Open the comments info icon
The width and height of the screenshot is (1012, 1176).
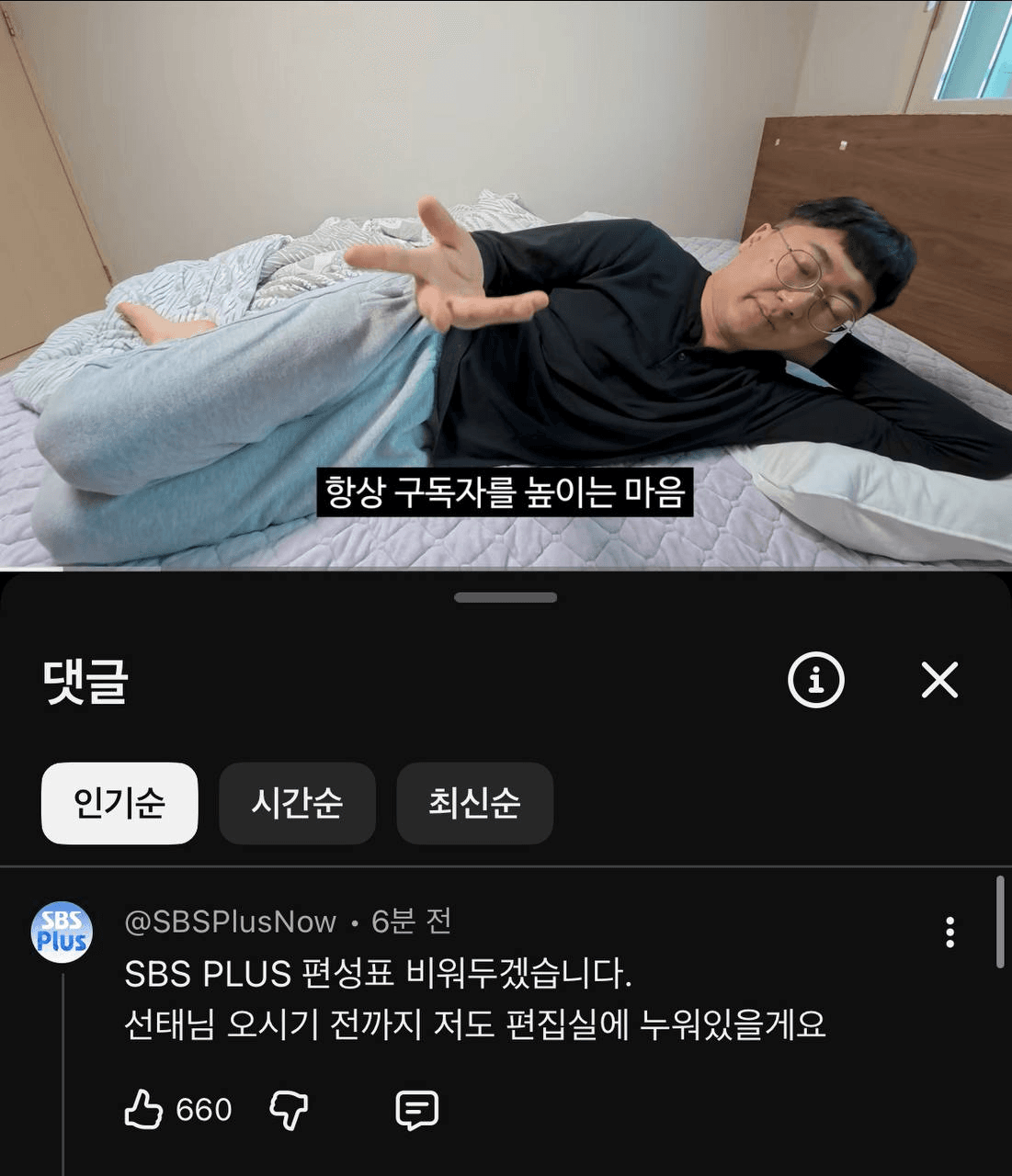[x=815, y=680]
